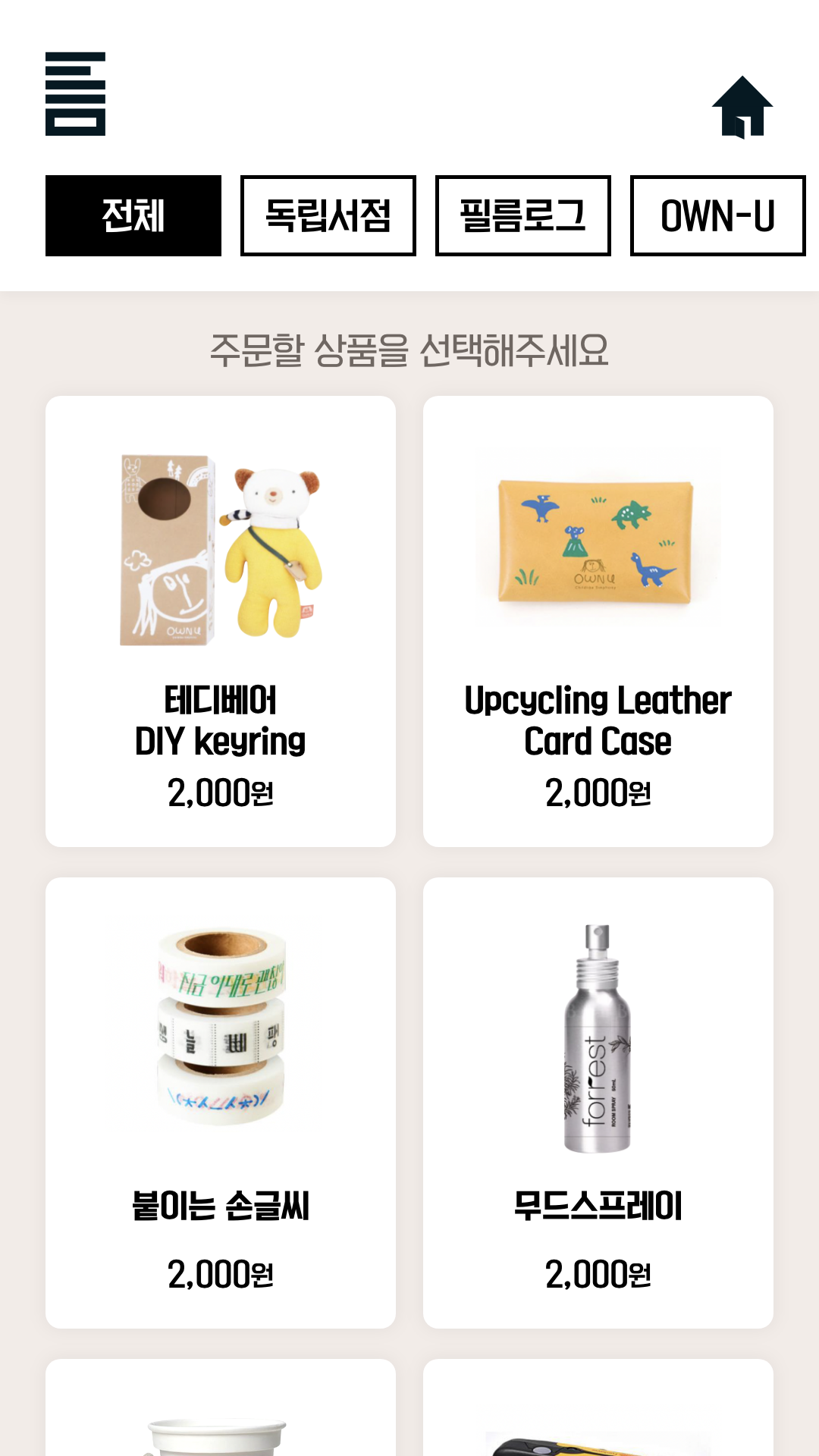819x1456 pixels.
Task: Open the 무드스프레이 product card
Action: tap(598, 1103)
